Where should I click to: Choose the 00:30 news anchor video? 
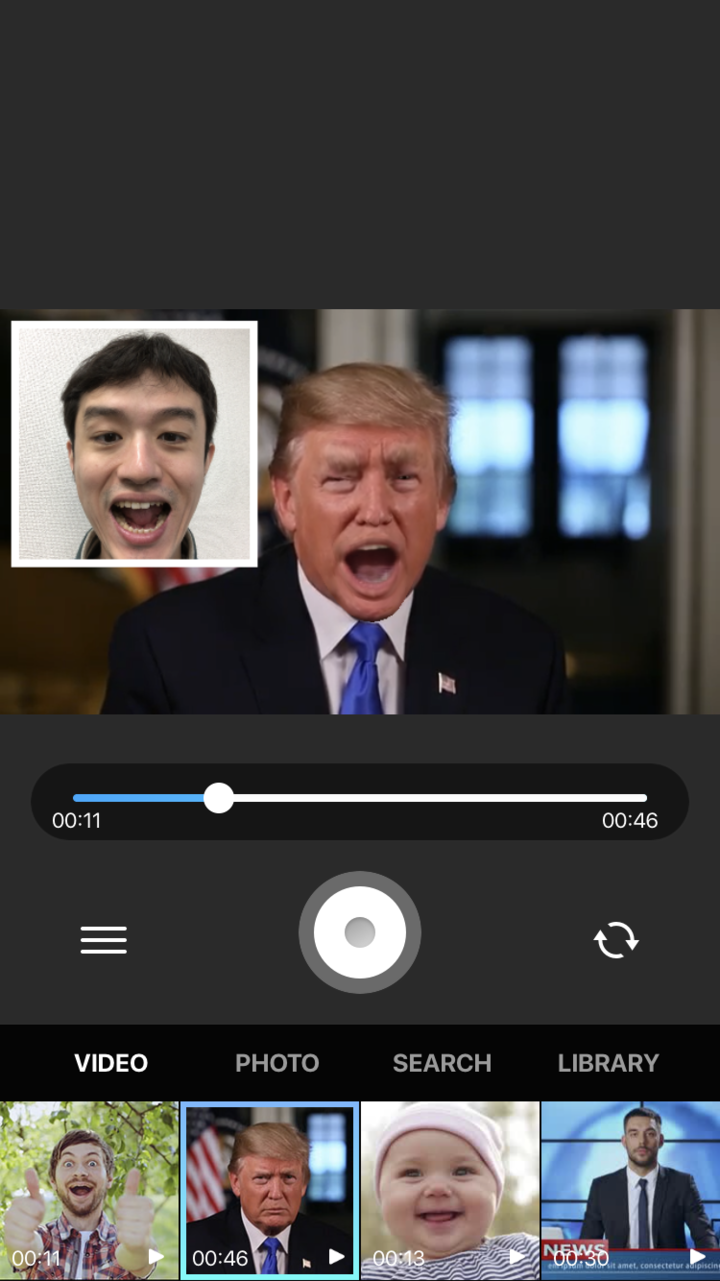630,1190
